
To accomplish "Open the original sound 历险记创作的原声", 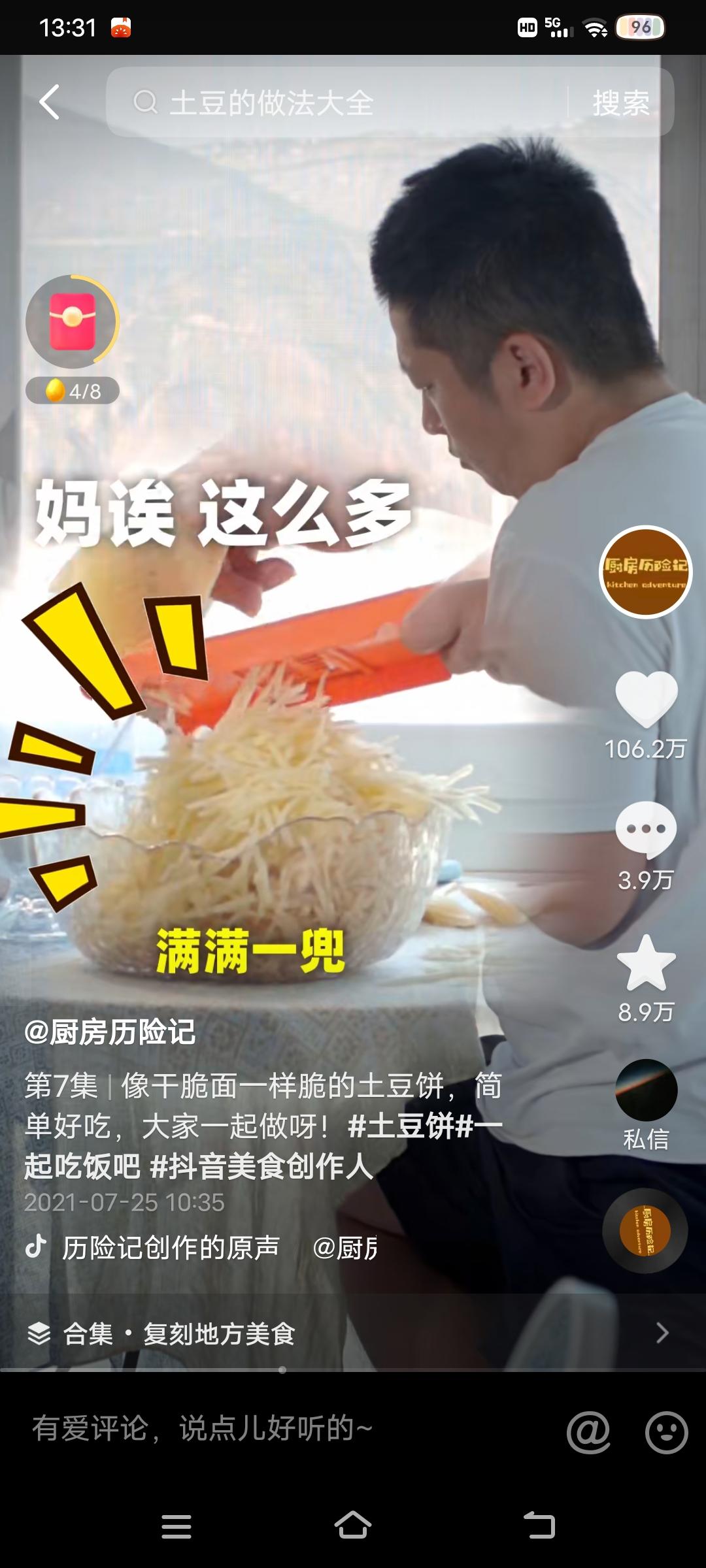I will click(171, 1248).
